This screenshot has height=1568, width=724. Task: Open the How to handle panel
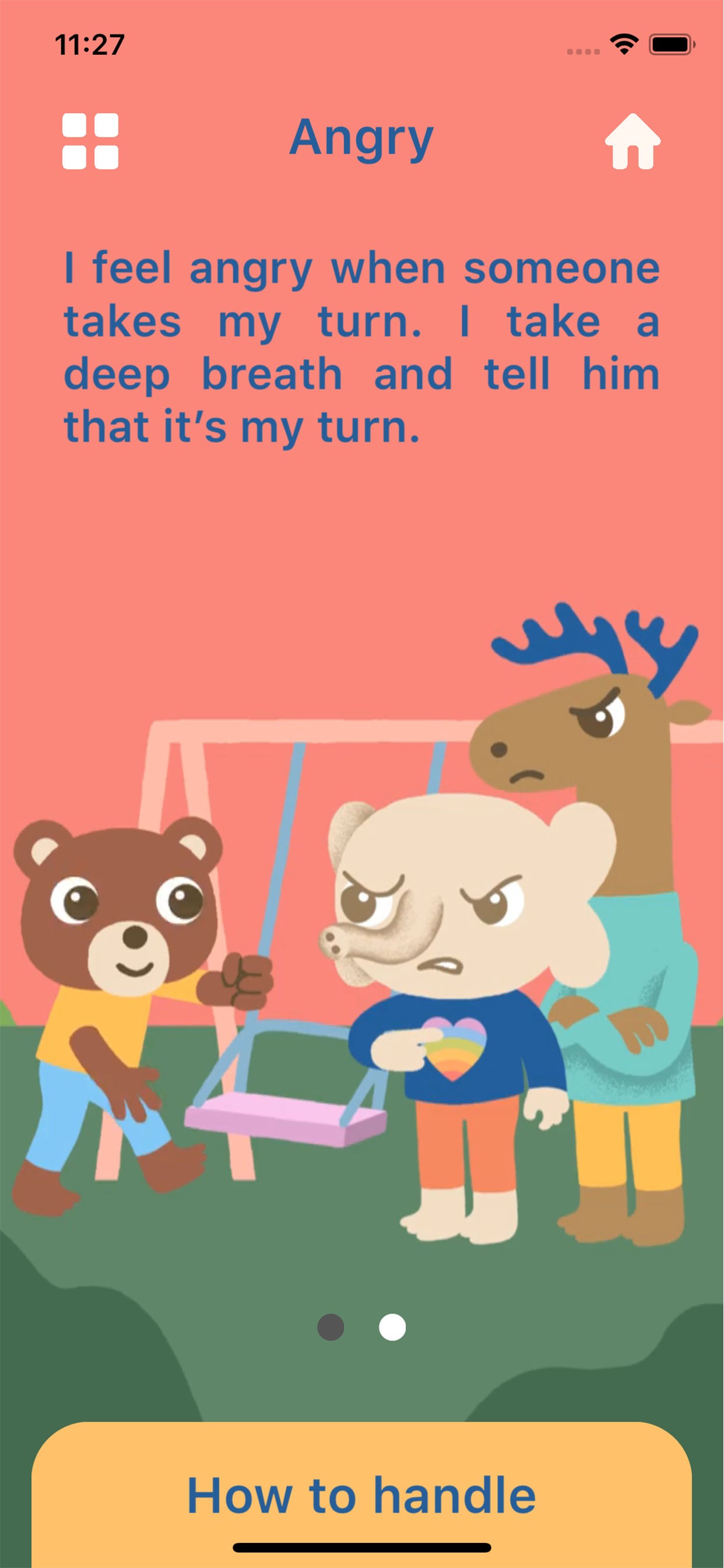[x=361, y=1494]
